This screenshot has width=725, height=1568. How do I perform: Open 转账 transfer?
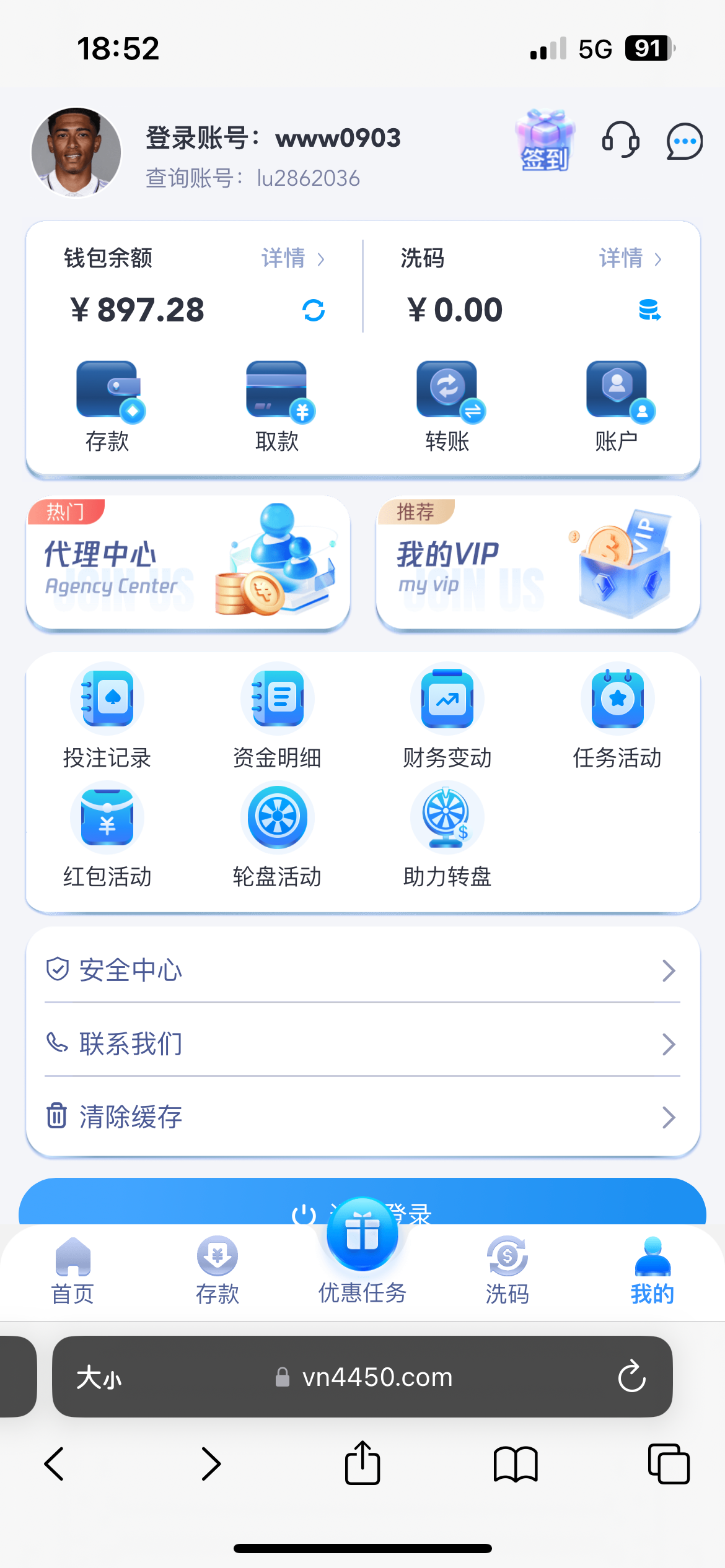(x=447, y=406)
